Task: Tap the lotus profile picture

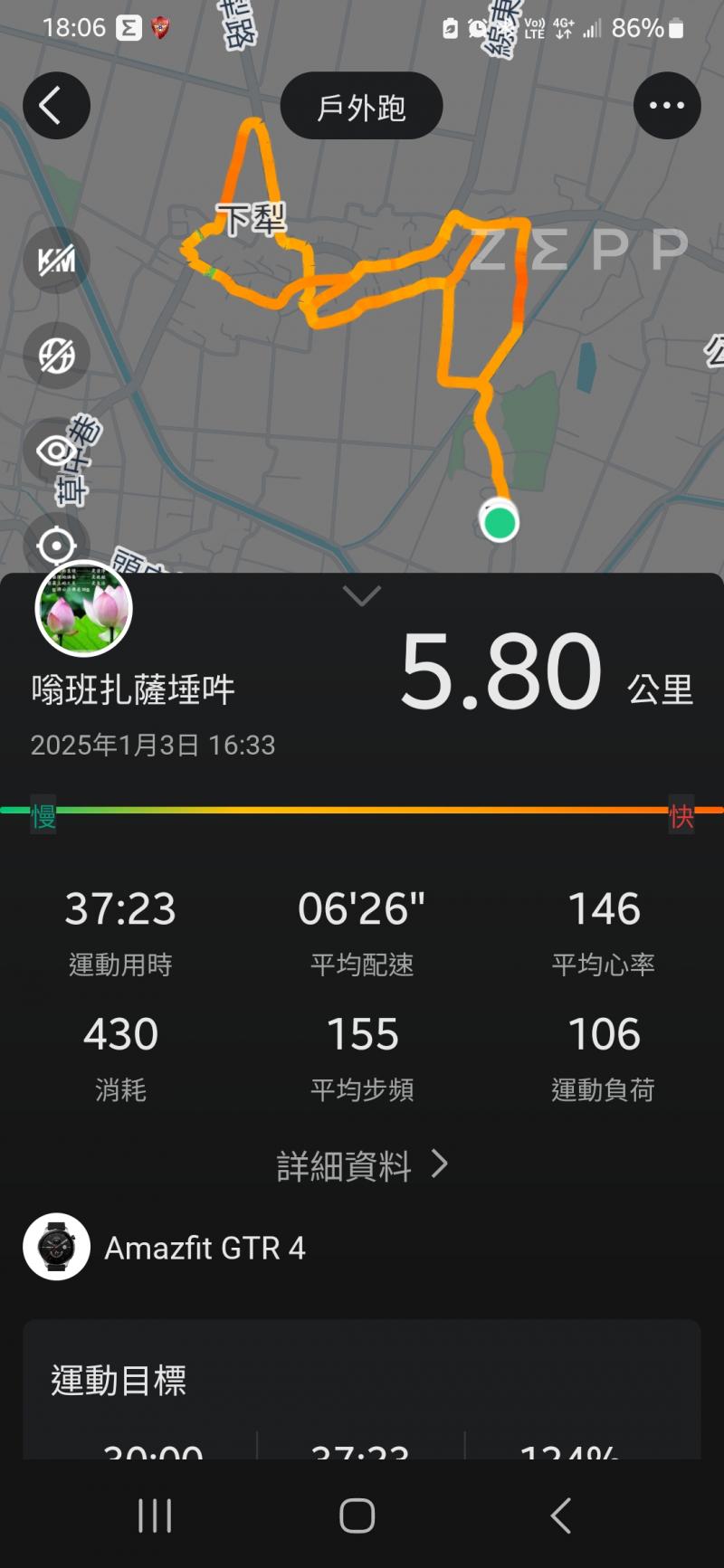Action: 83,609
